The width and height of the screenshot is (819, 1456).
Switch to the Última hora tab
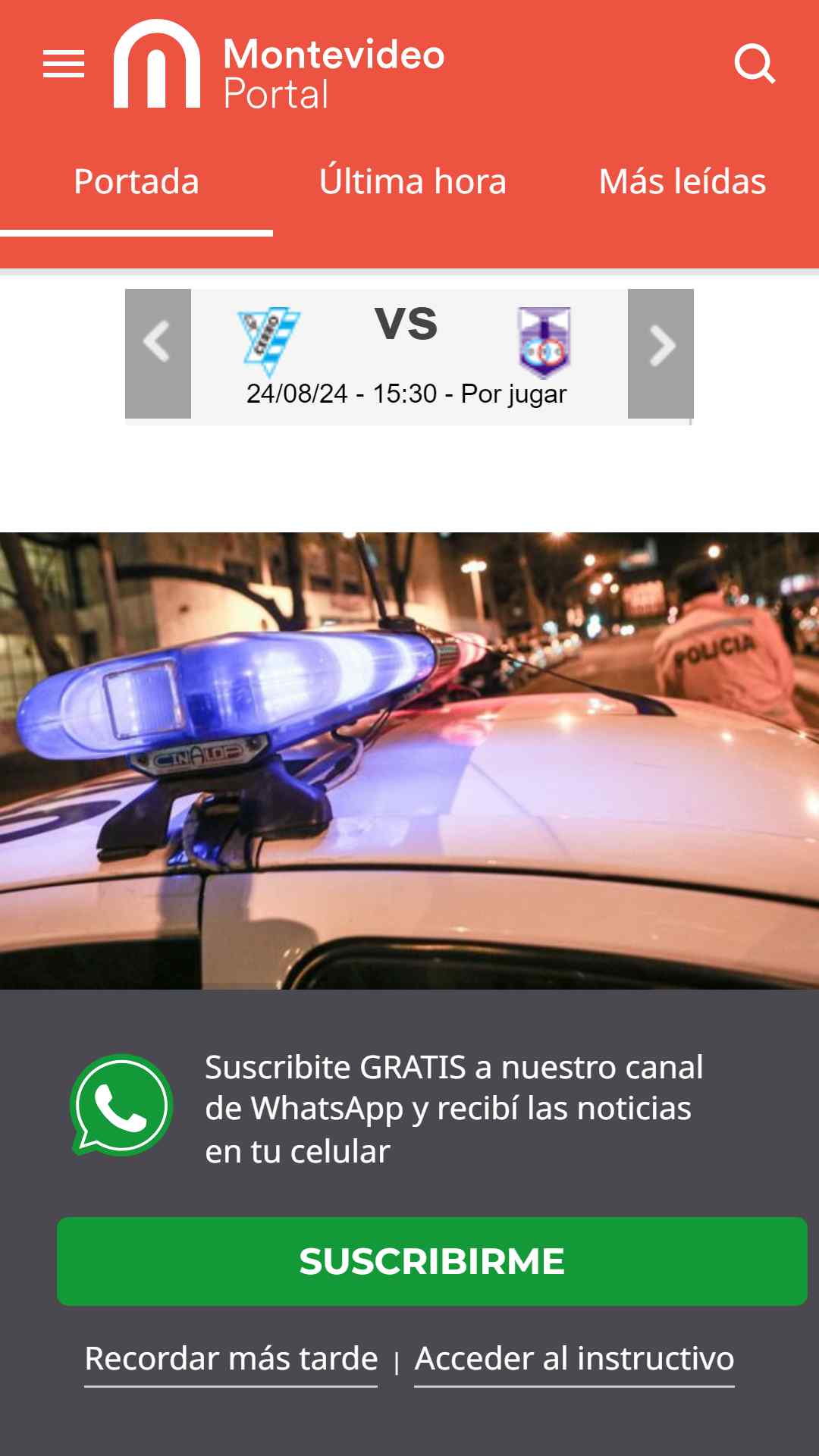[413, 182]
